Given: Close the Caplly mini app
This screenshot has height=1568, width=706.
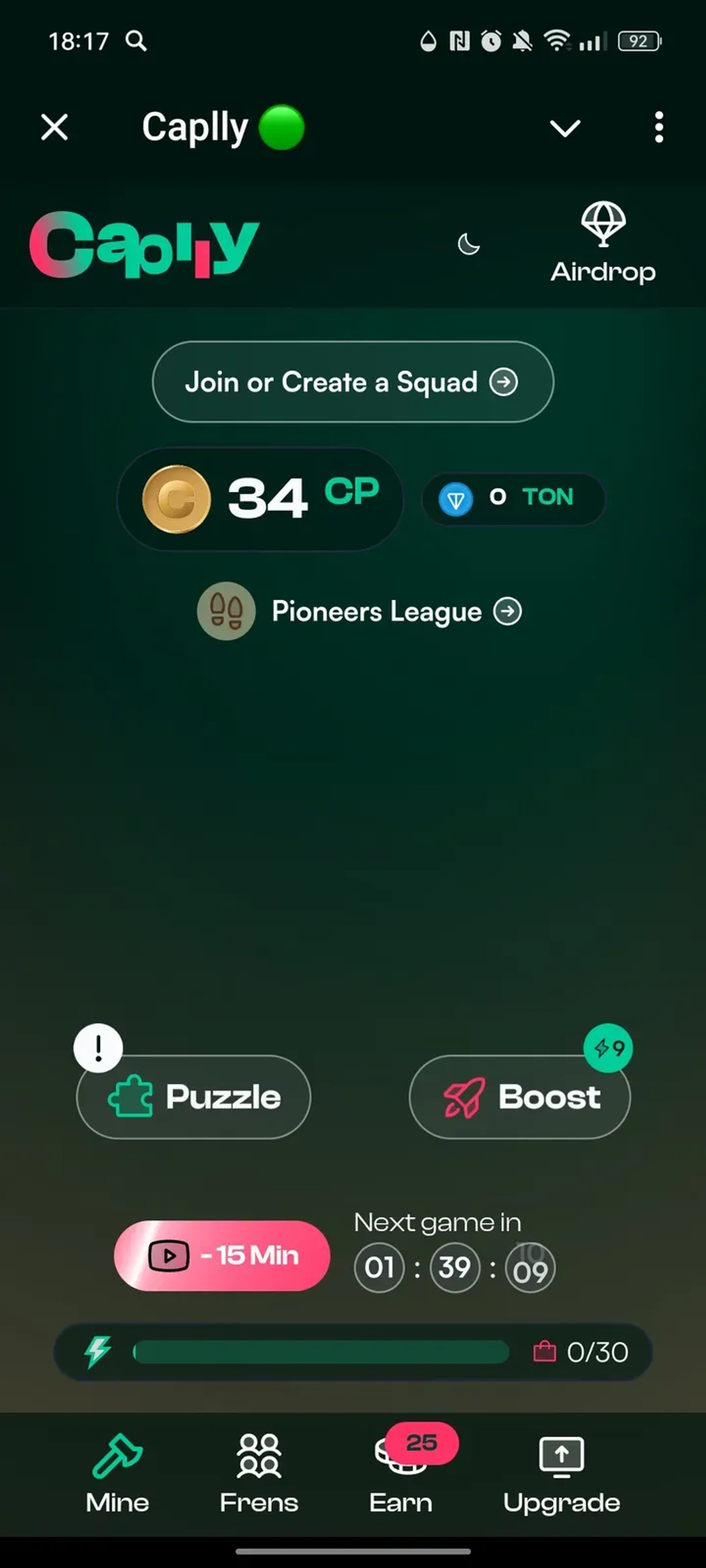Looking at the screenshot, I should 54,128.
